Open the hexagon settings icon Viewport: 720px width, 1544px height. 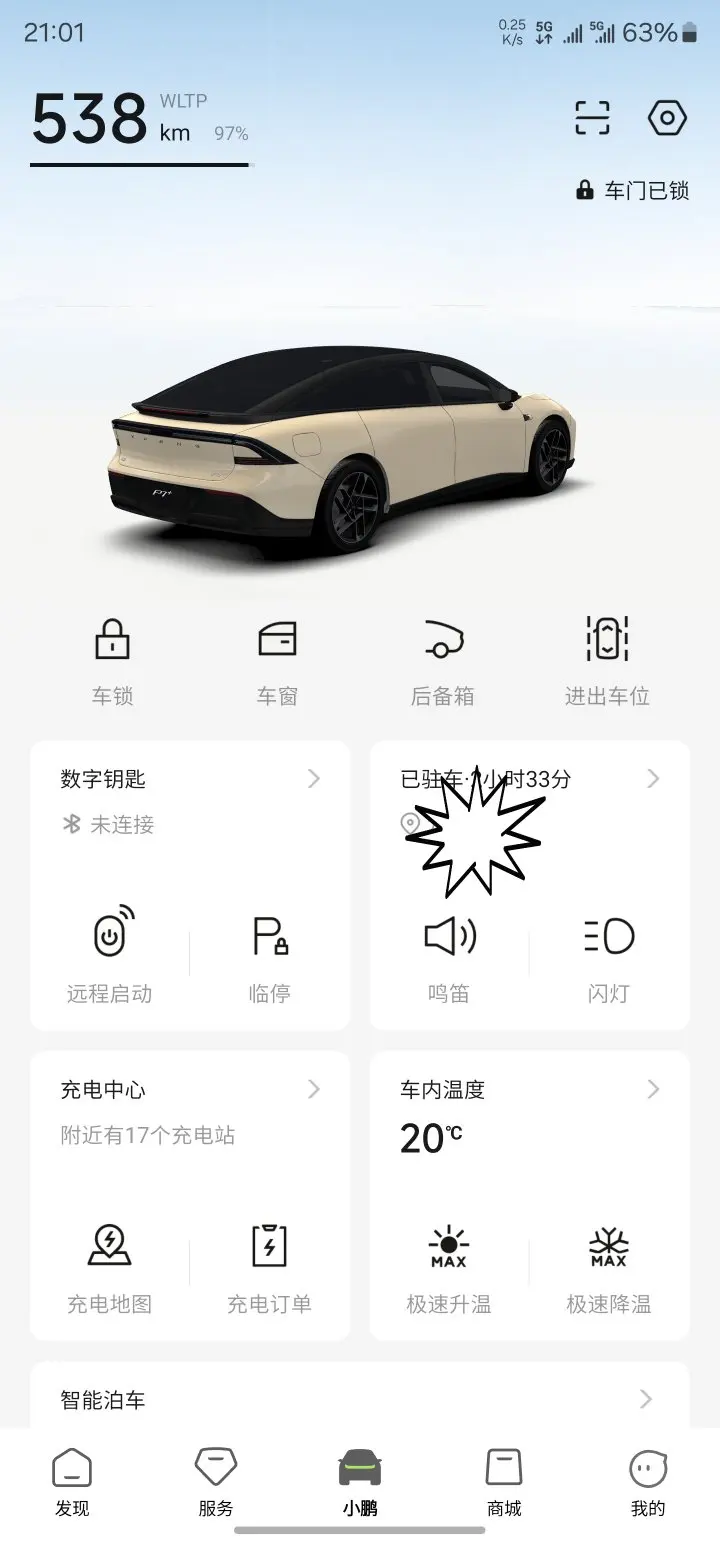[667, 118]
